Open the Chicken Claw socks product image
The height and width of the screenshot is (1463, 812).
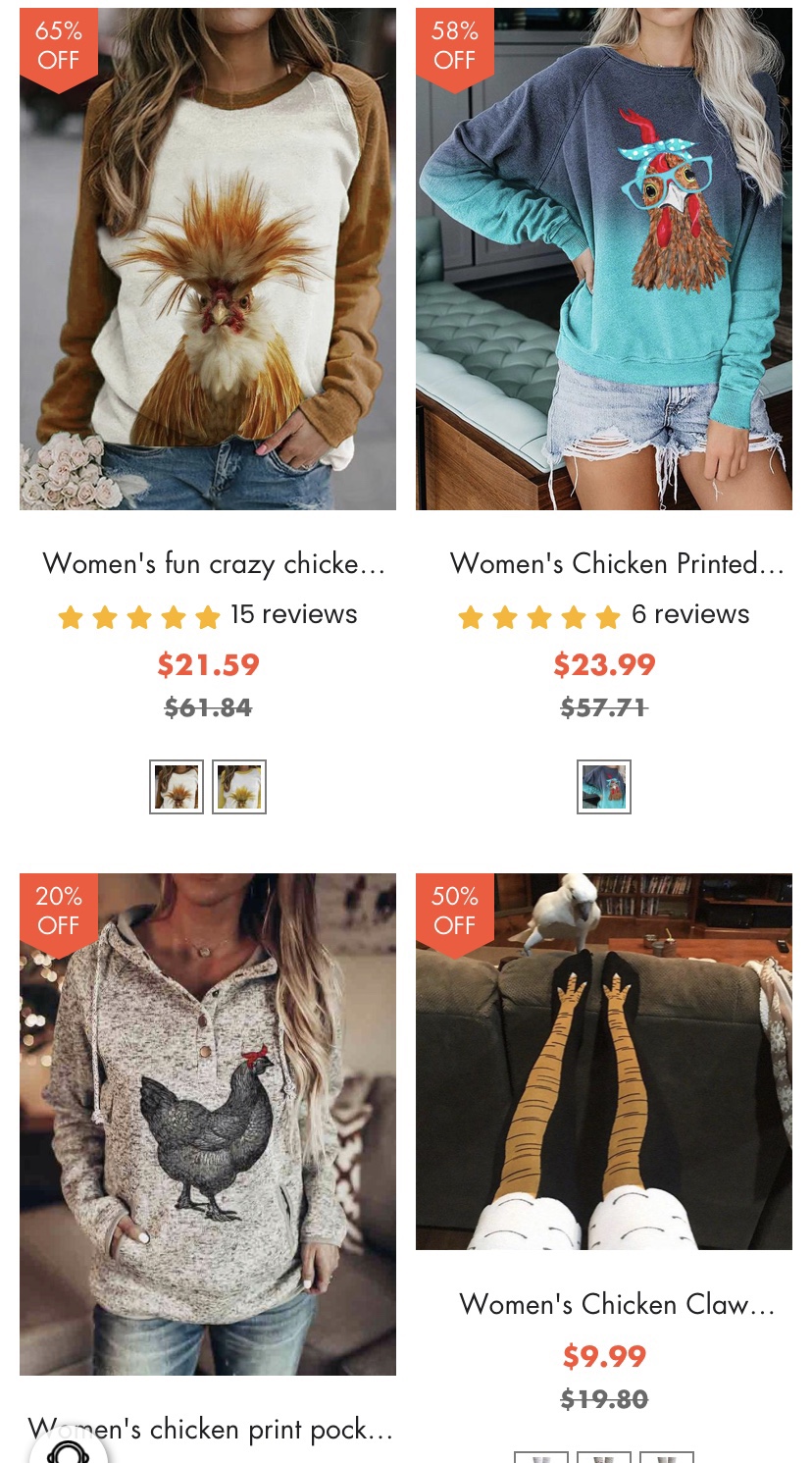click(604, 1061)
